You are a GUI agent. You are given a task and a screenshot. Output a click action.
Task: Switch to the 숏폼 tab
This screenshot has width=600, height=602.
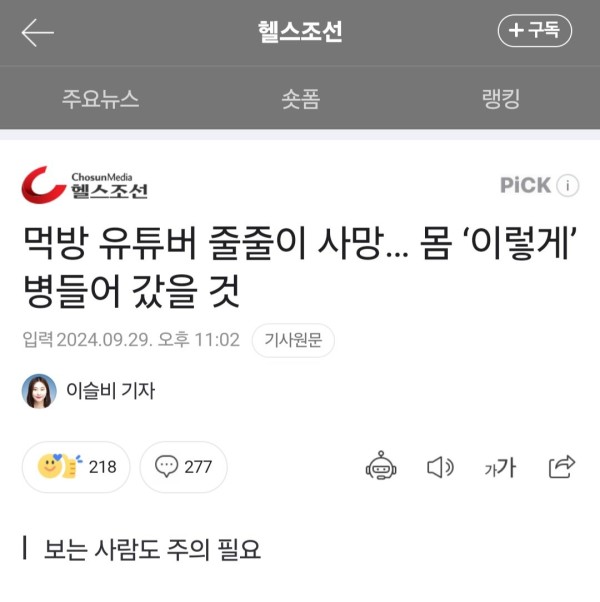pos(300,99)
